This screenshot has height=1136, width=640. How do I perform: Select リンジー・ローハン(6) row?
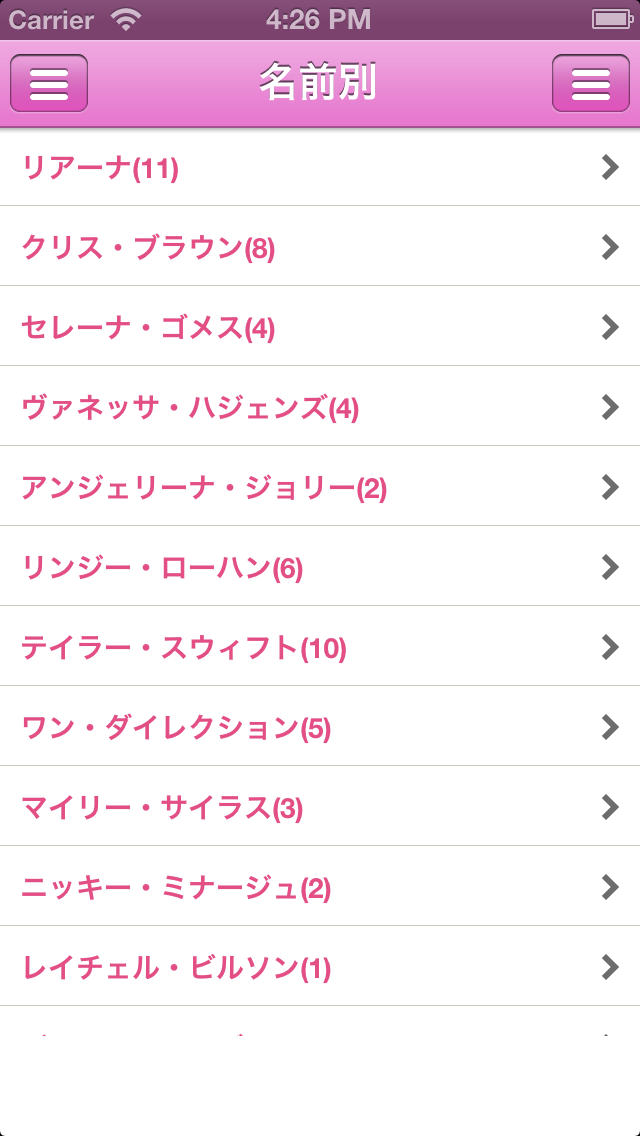coord(320,567)
